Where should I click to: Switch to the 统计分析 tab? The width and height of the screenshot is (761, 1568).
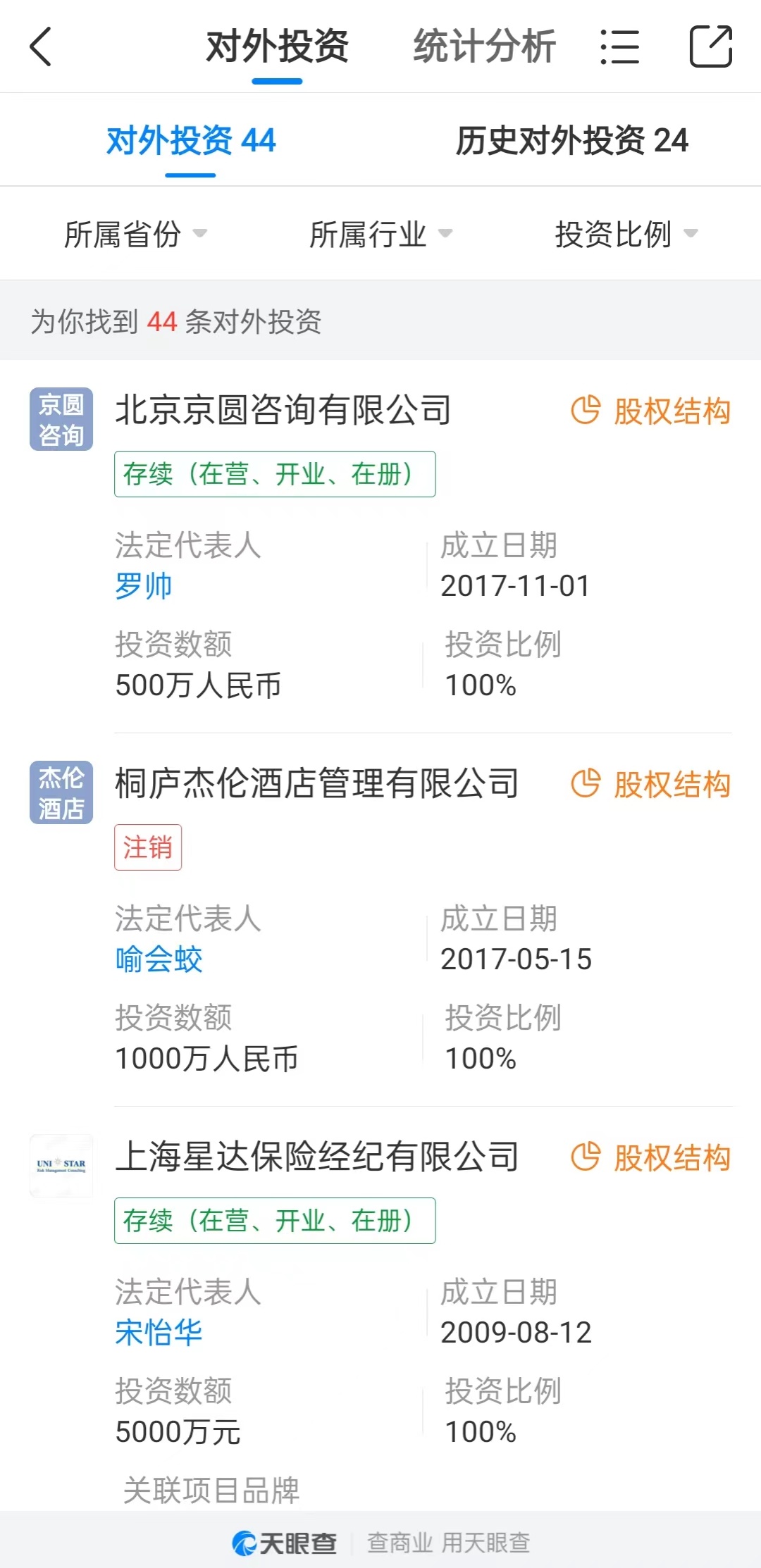[484, 46]
